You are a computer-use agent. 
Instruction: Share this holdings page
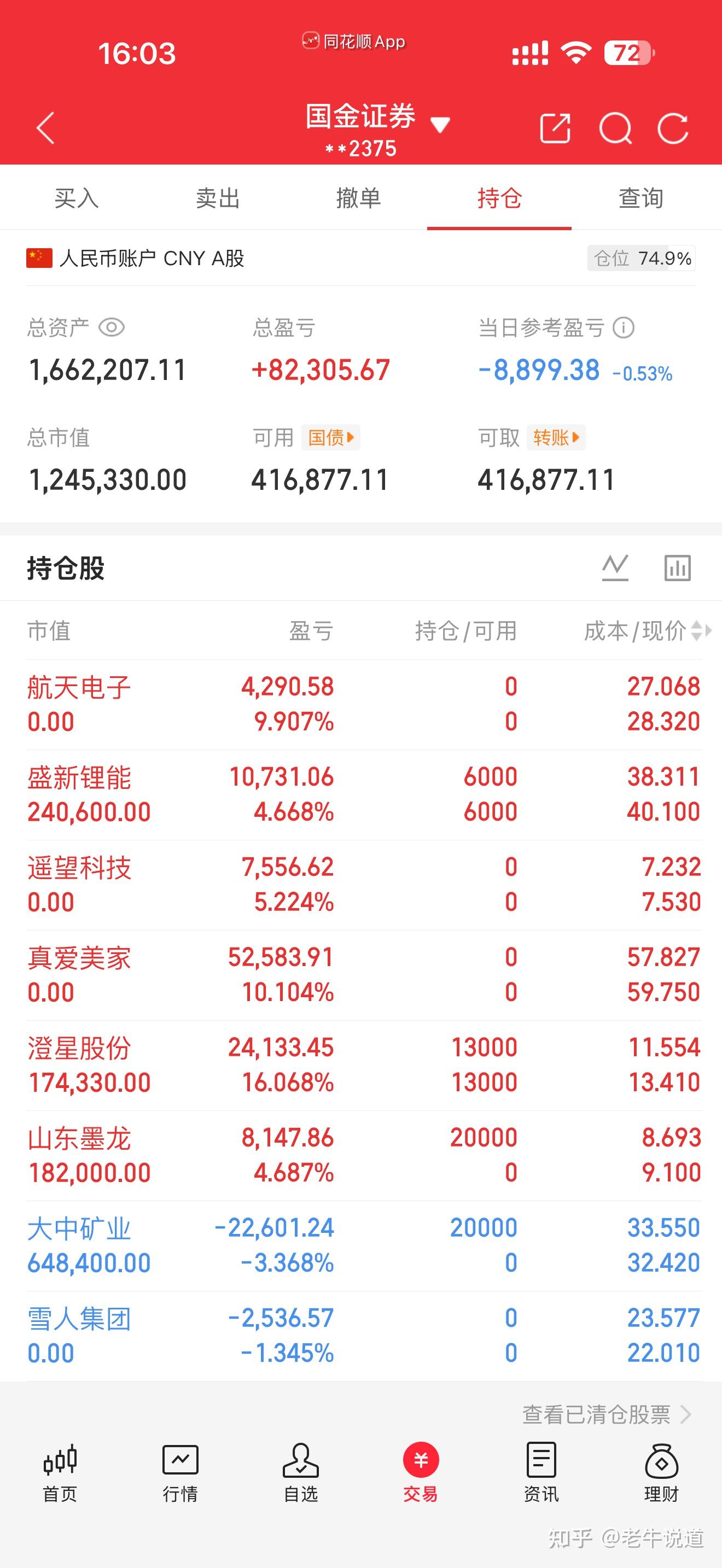[556, 128]
